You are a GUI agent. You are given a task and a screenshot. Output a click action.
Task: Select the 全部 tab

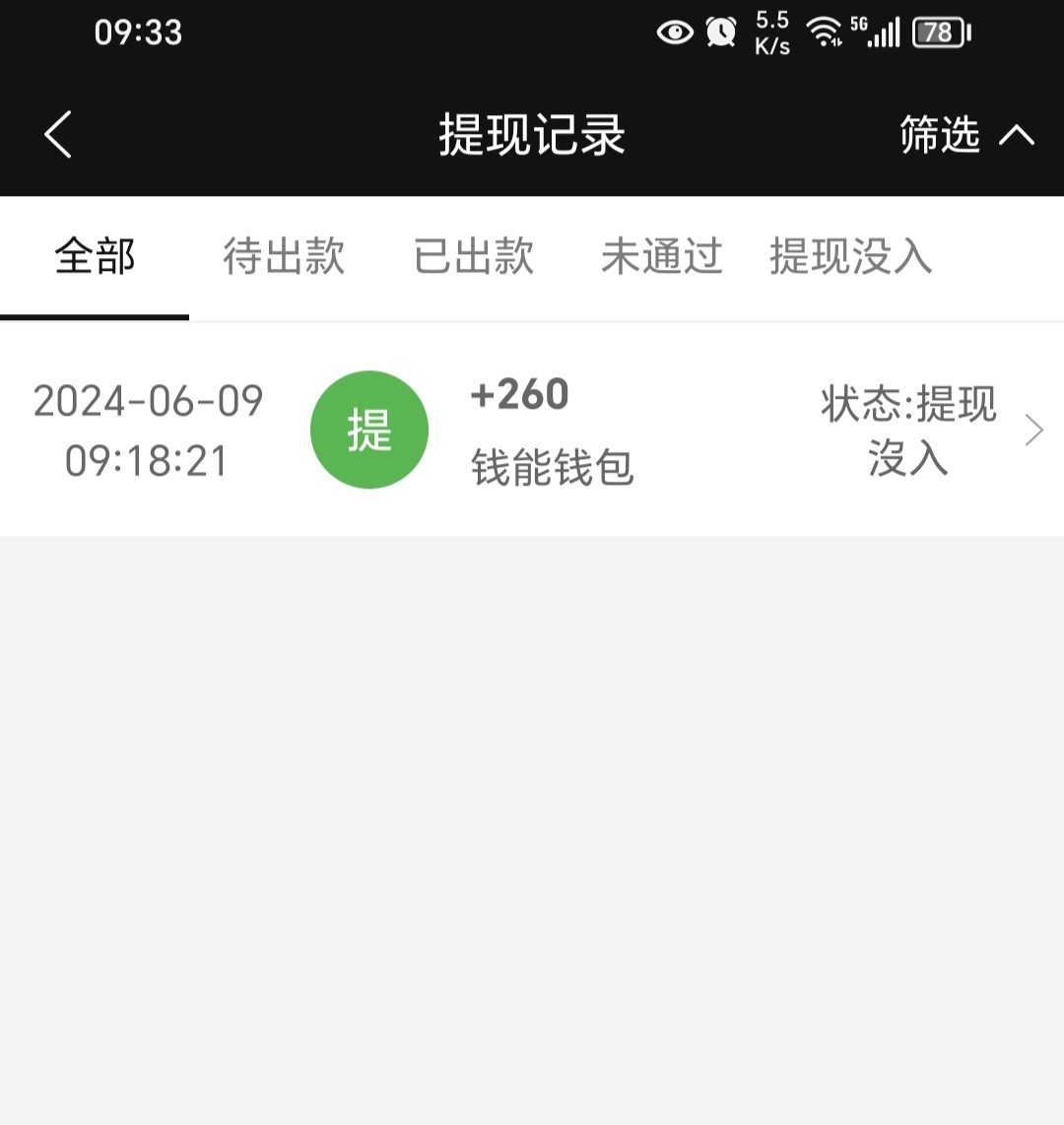tap(95, 257)
